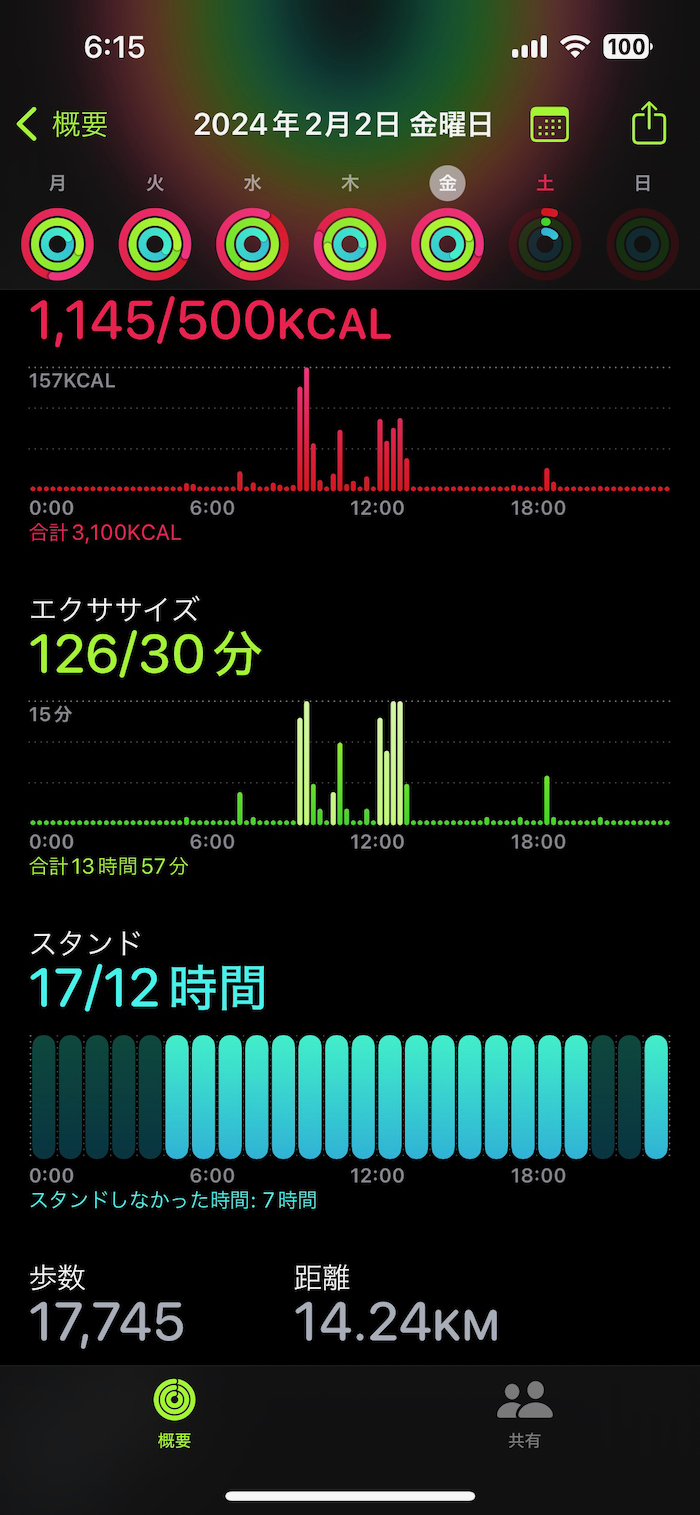
Task: Go back to 概要 screen
Action: click(x=63, y=125)
